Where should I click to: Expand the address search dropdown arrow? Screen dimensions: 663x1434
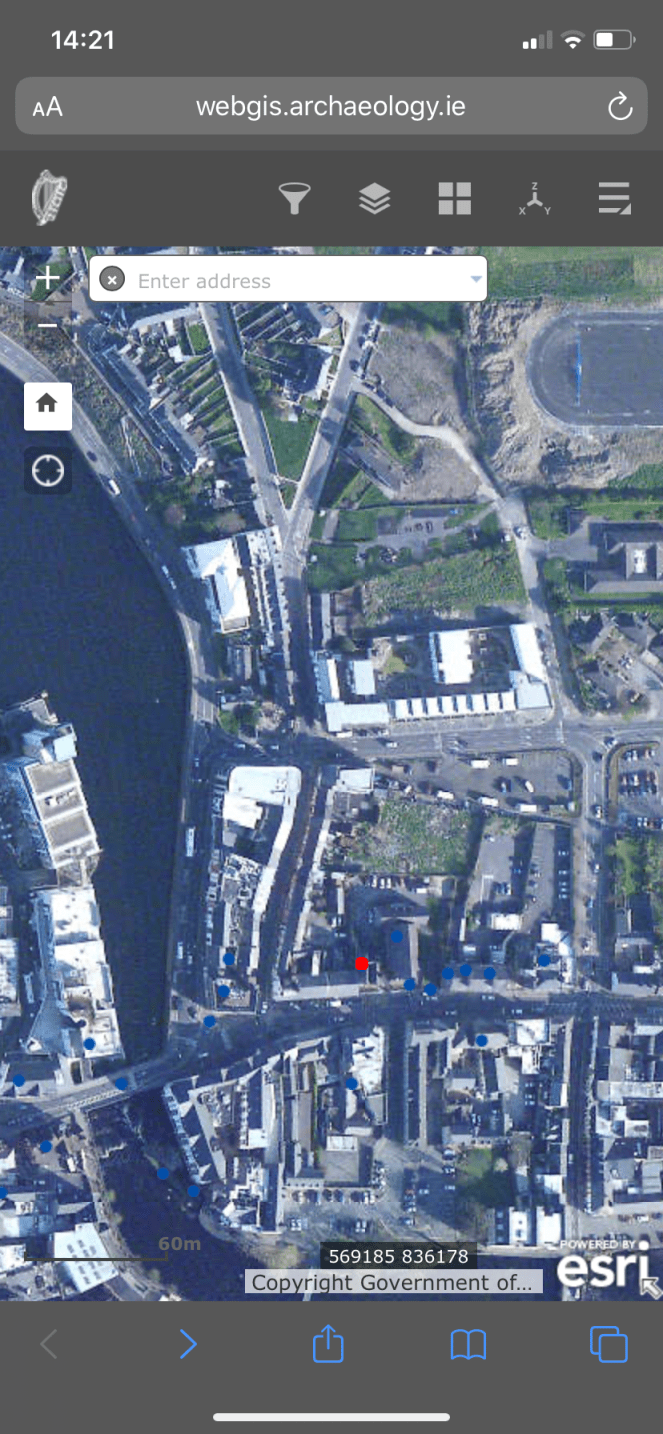tap(476, 280)
